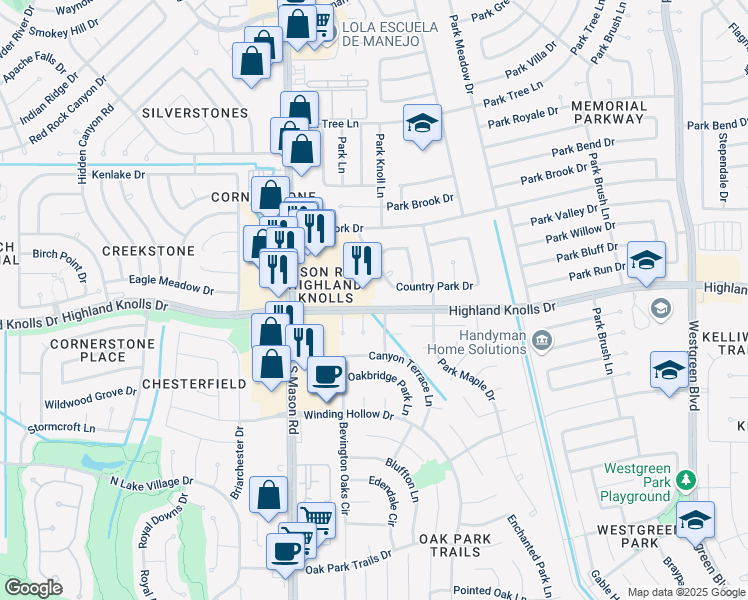Select the school pin below Westgreen Park Playground

(695, 520)
